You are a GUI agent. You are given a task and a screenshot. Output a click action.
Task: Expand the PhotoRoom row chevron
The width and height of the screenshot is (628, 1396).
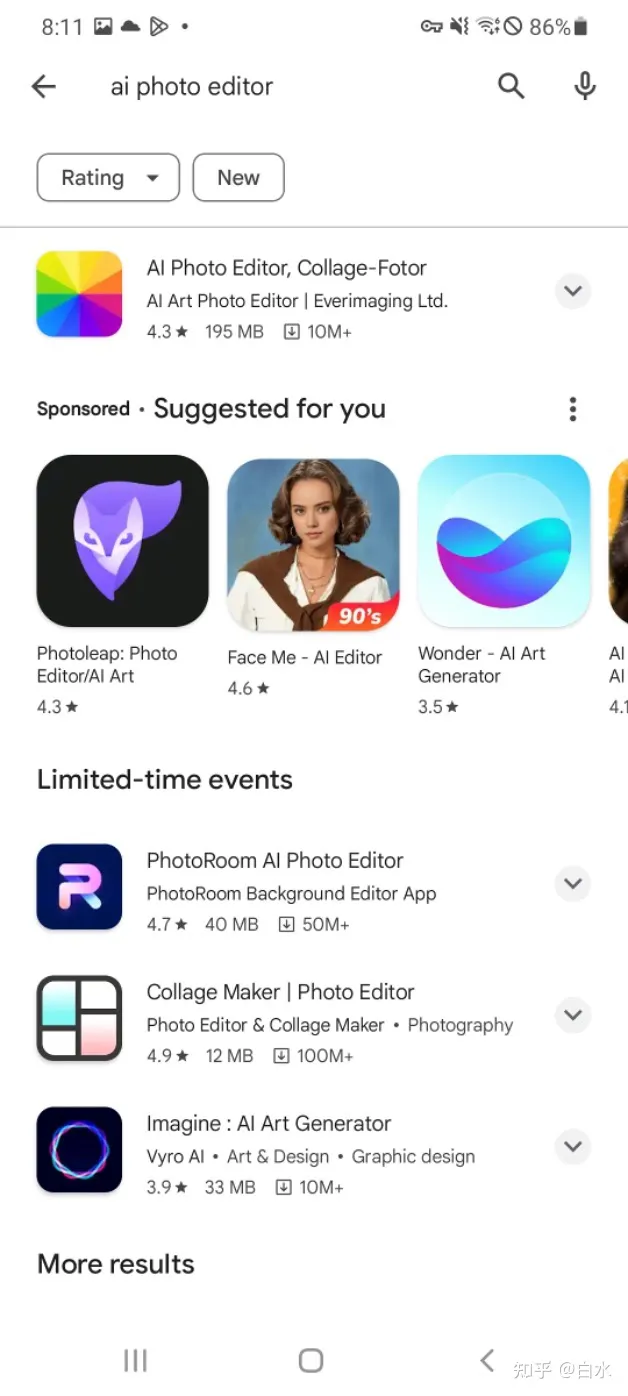573,884
